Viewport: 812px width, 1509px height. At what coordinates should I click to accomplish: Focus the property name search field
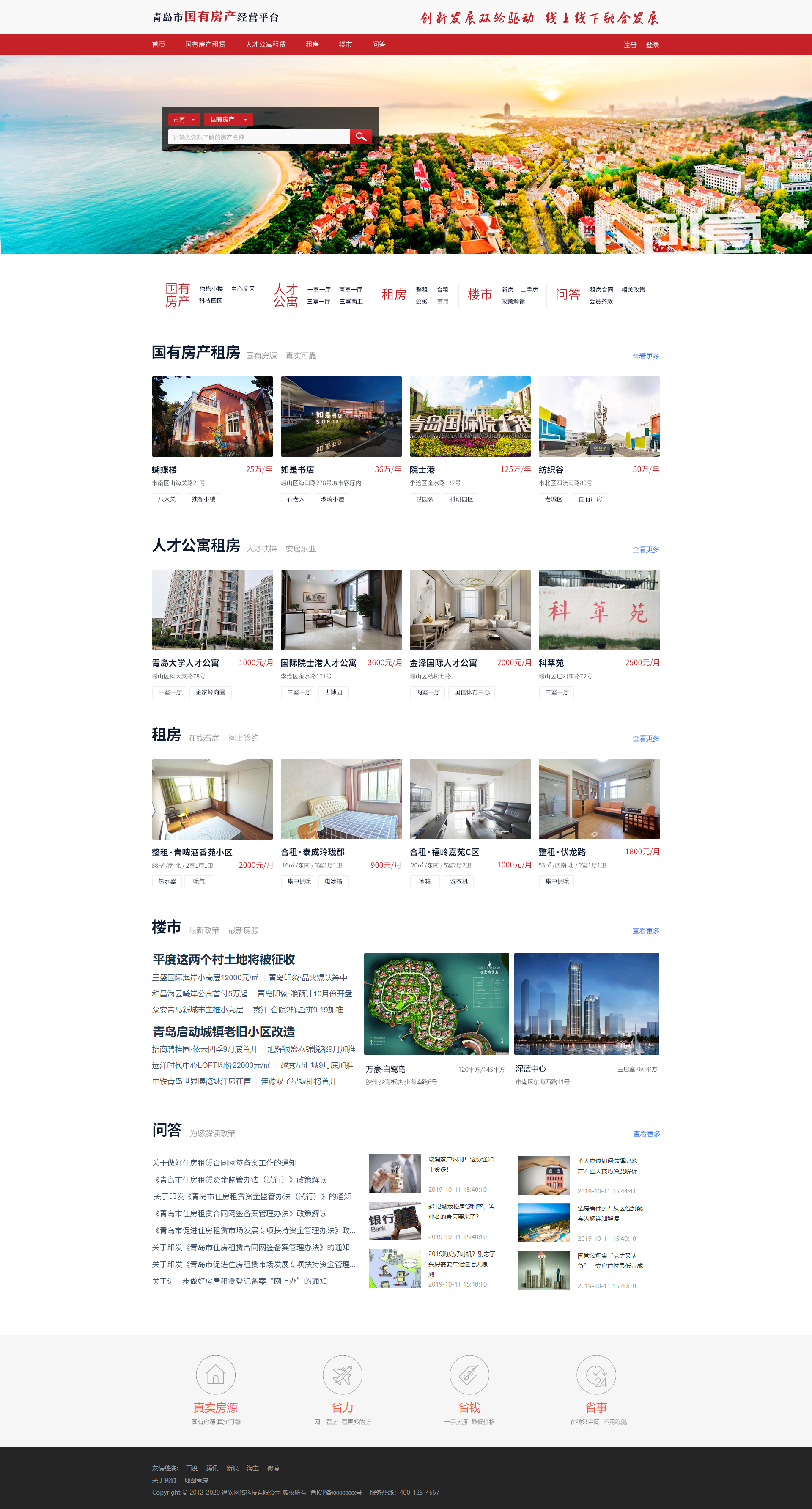pyautogui.click(x=258, y=137)
